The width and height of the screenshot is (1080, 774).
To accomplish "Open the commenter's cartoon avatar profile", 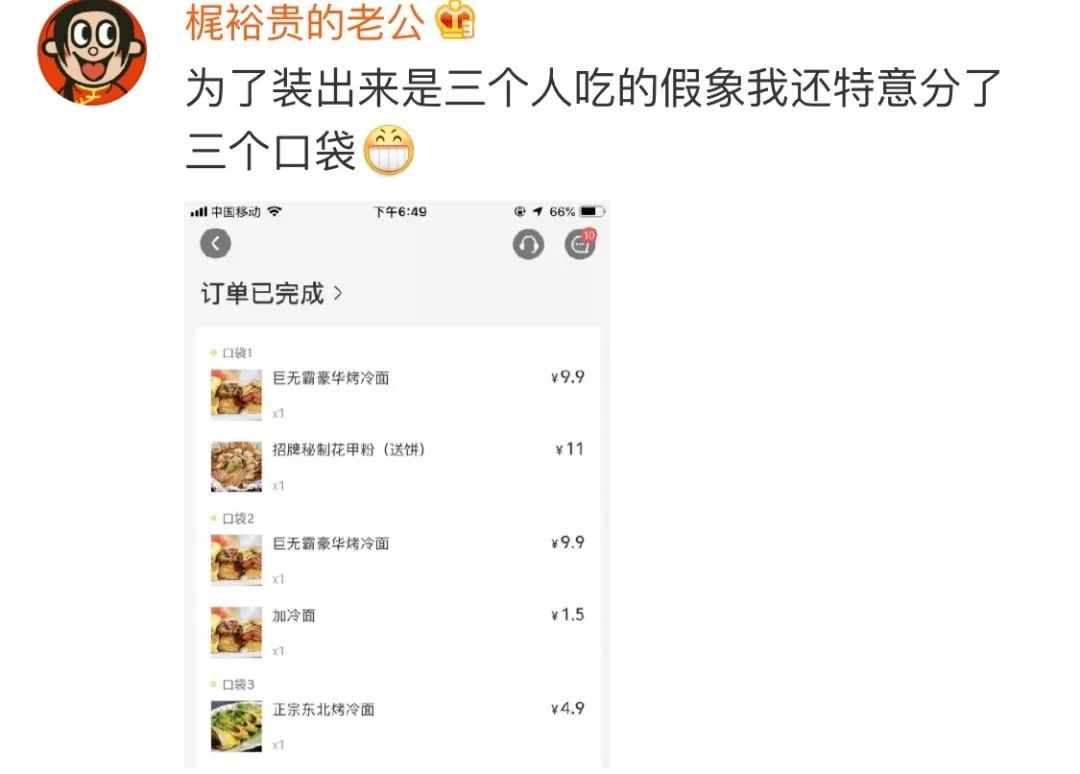I will coord(91,51).
